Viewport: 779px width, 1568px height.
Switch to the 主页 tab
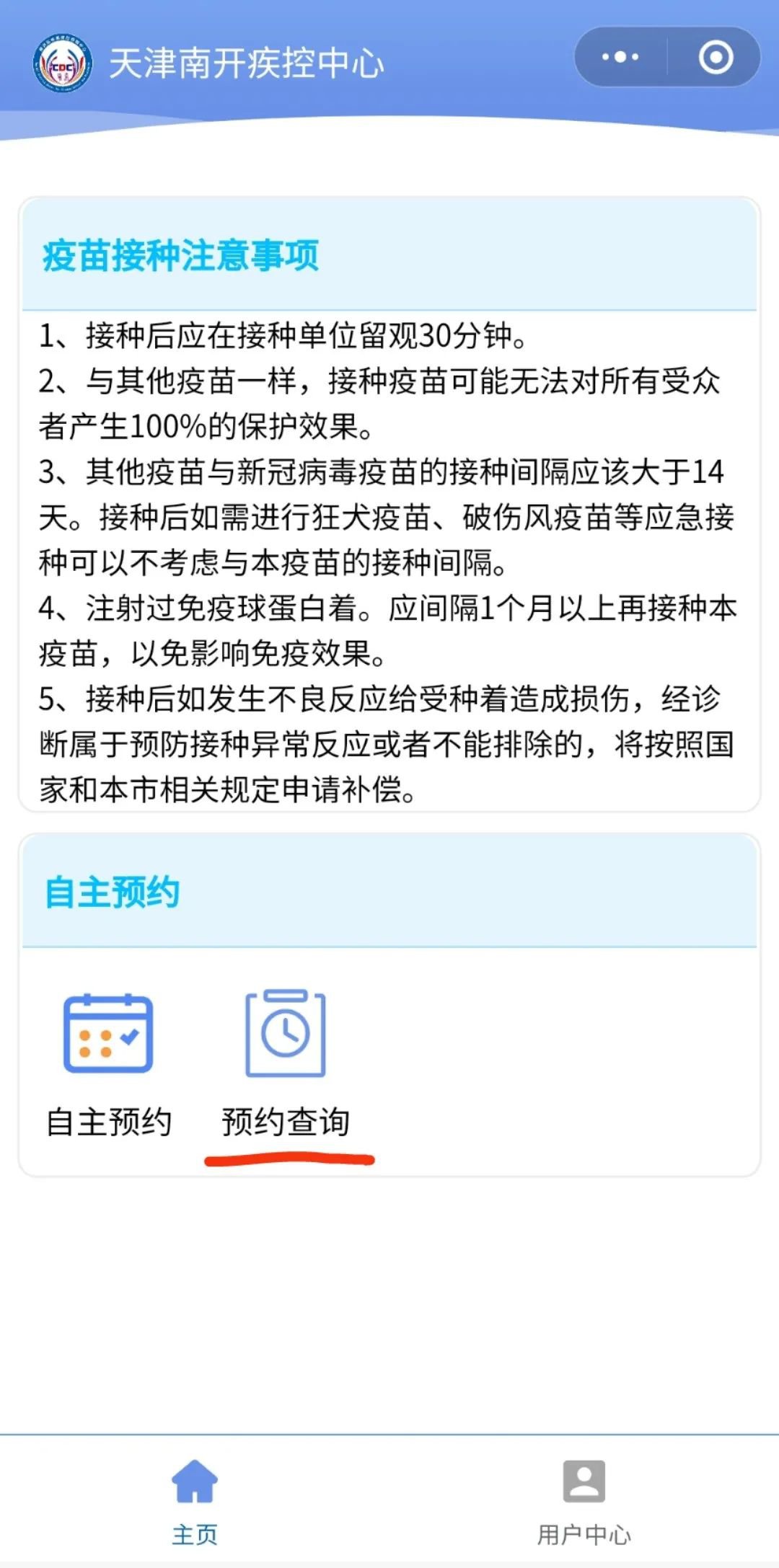pos(195,1502)
